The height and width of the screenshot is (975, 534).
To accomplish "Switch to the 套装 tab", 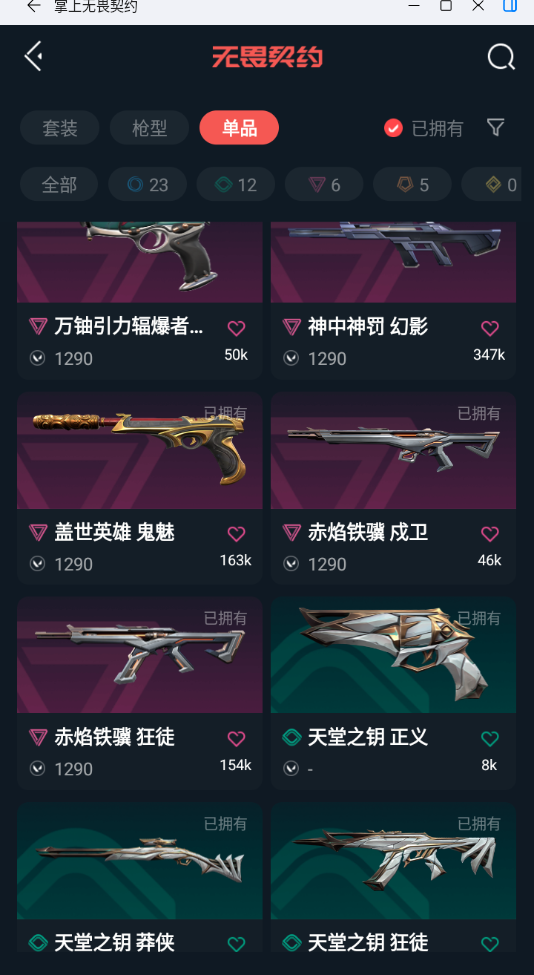I will (60, 128).
